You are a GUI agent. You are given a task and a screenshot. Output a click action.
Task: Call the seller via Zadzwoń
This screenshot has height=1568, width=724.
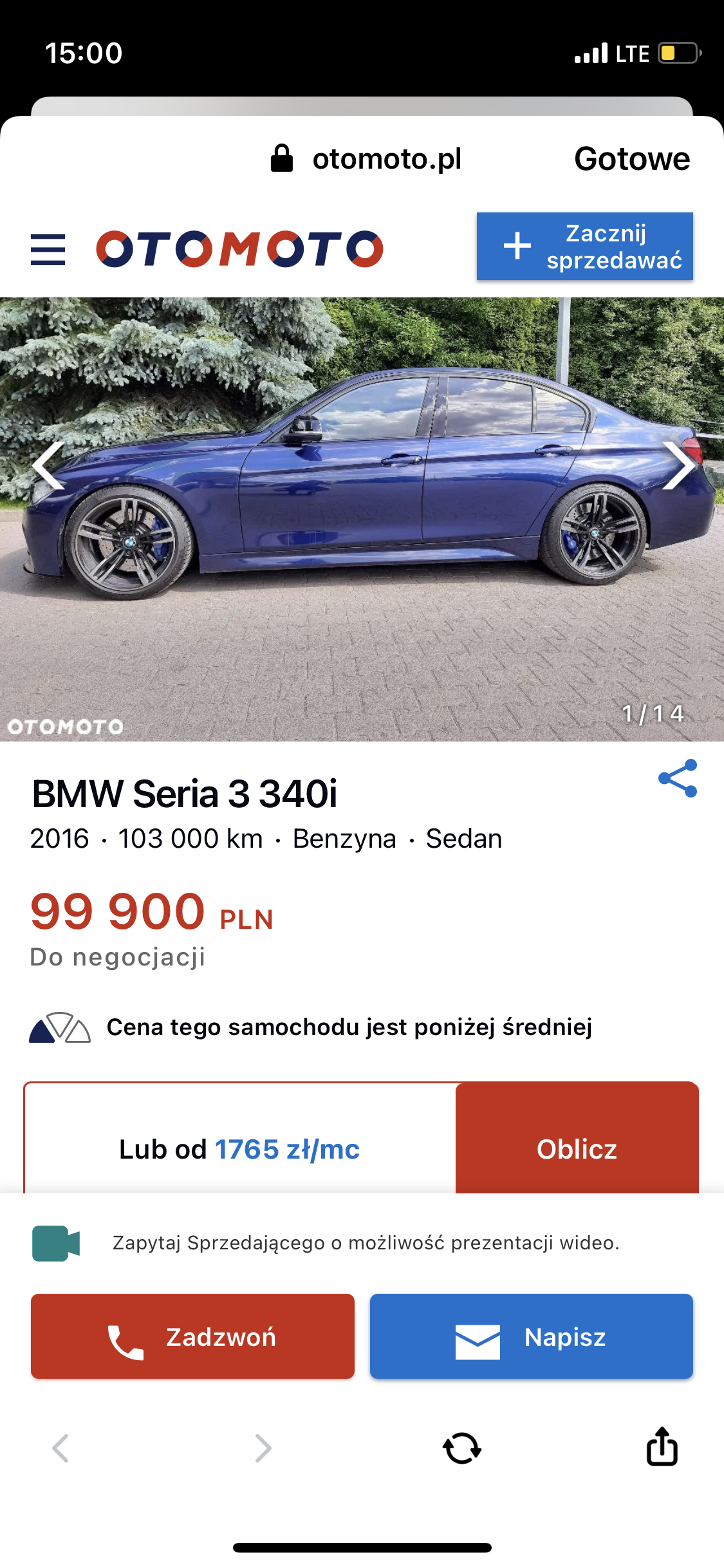(x=192, y=1337)
